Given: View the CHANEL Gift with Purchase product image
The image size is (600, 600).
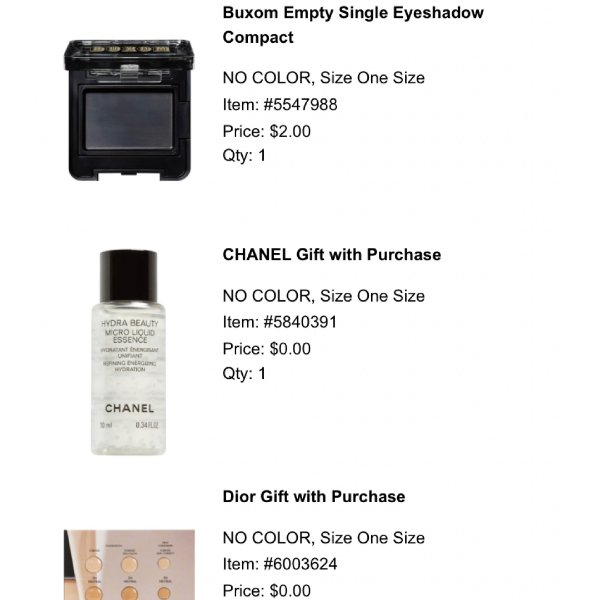Looking at the screenshot, I should pyautogui.click(x=128, y=352).
